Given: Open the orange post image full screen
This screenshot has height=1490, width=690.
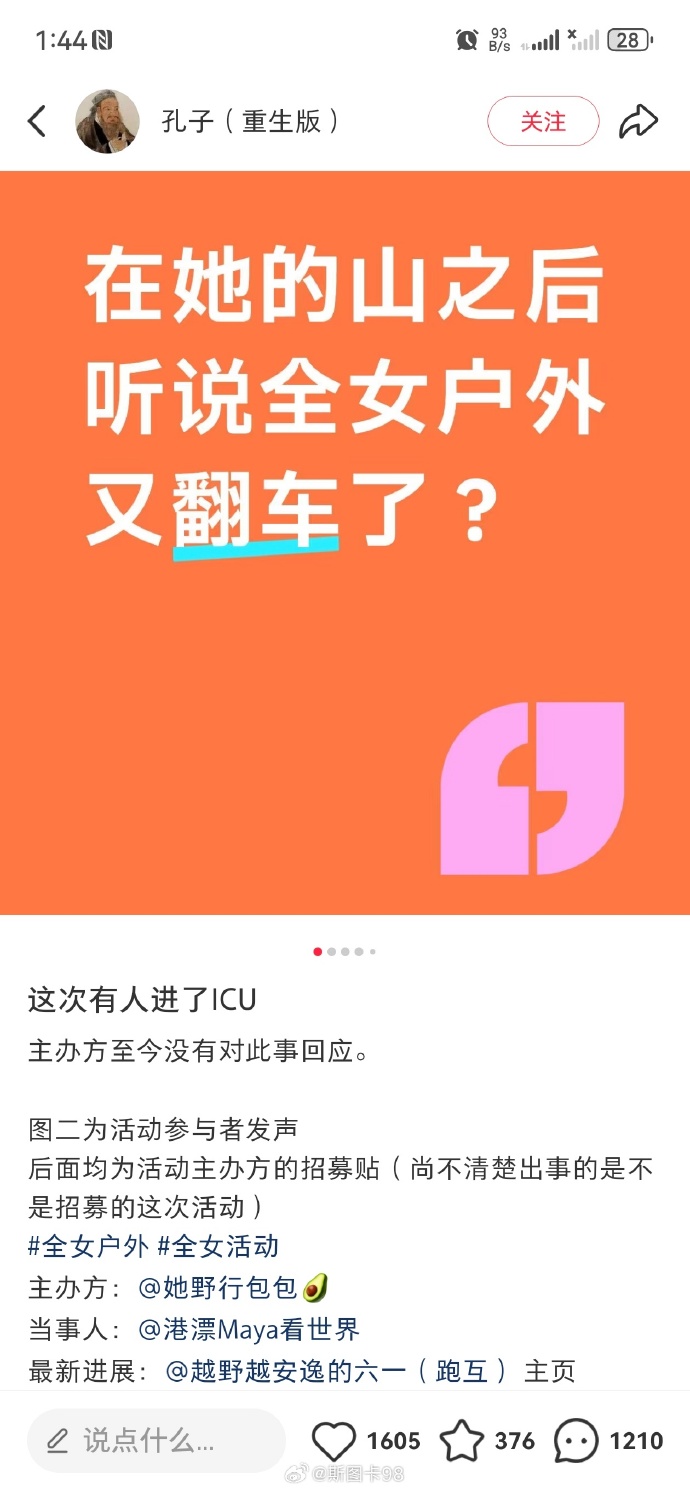Looking at the screenshot, I should click(x=345, y=542).
